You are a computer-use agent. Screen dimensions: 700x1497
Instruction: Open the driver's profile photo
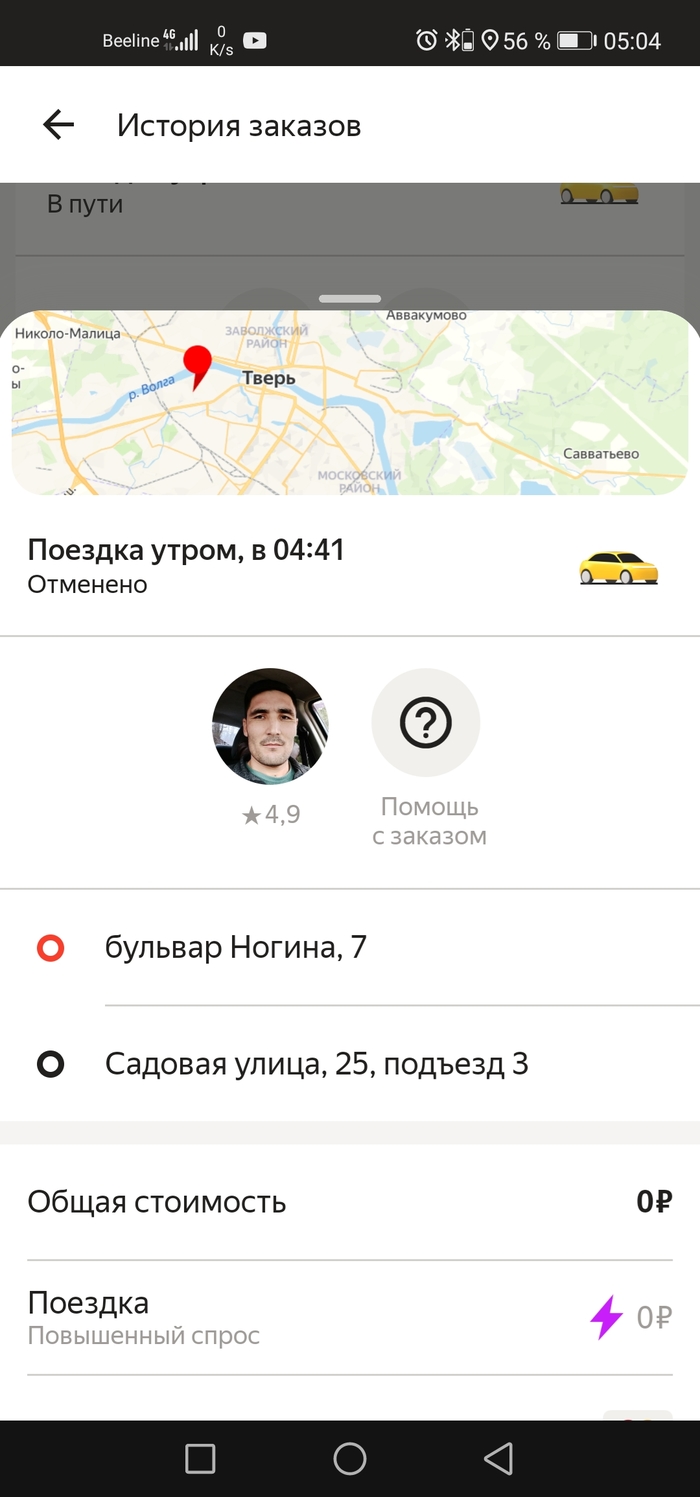point(270,726)
